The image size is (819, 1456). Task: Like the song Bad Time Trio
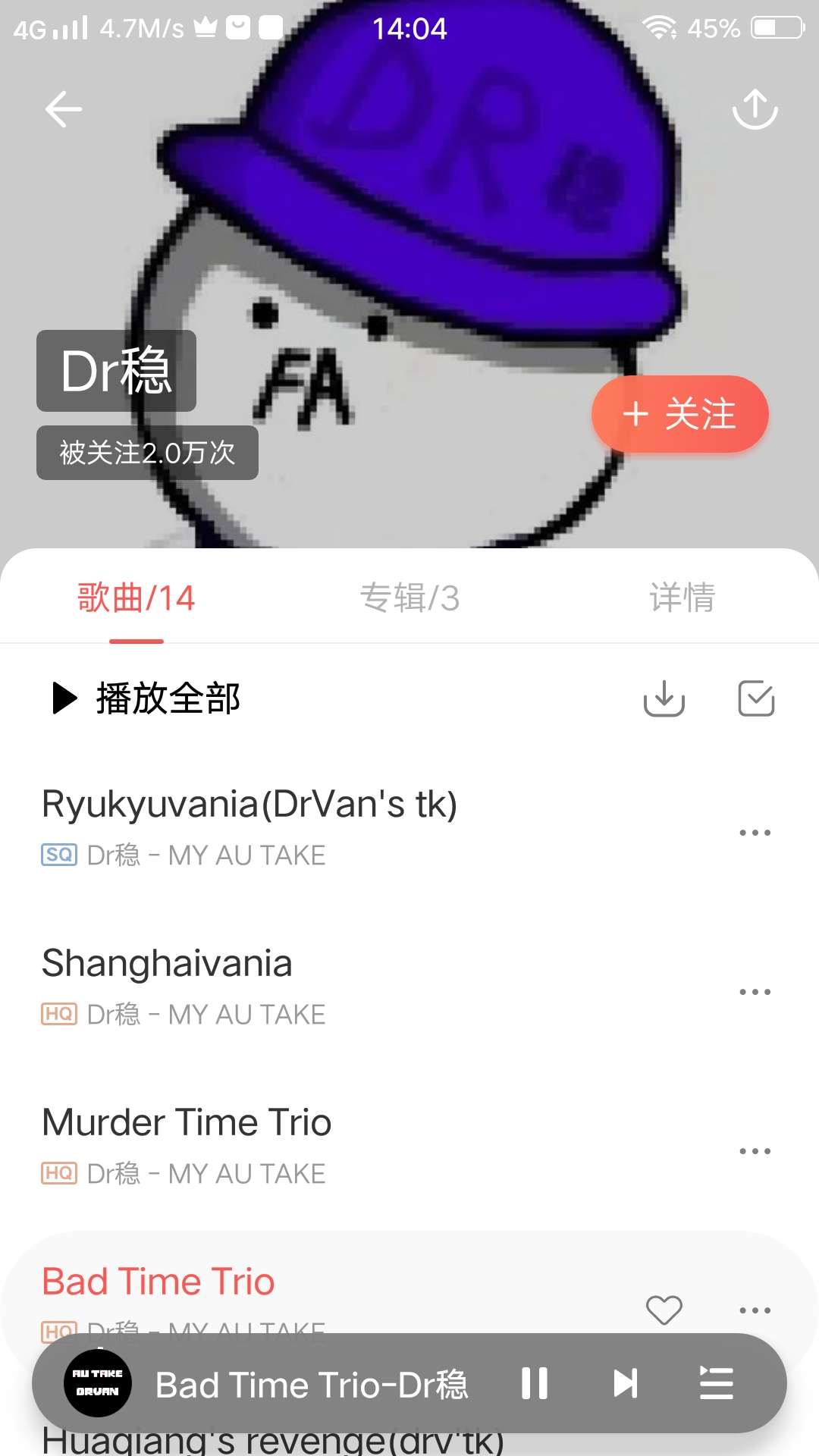click(664, 1310)
